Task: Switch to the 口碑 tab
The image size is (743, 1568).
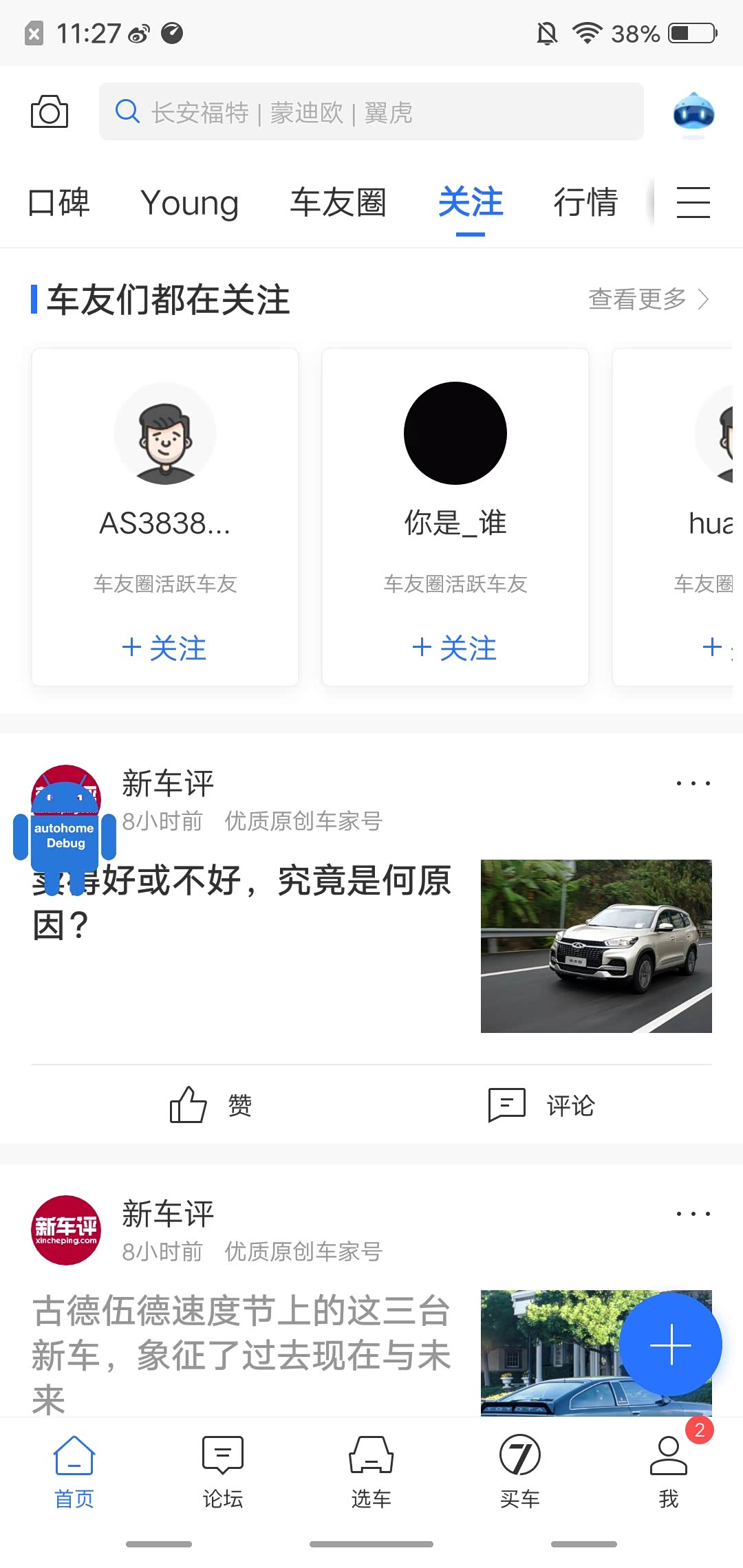Action: click(59, 203)
